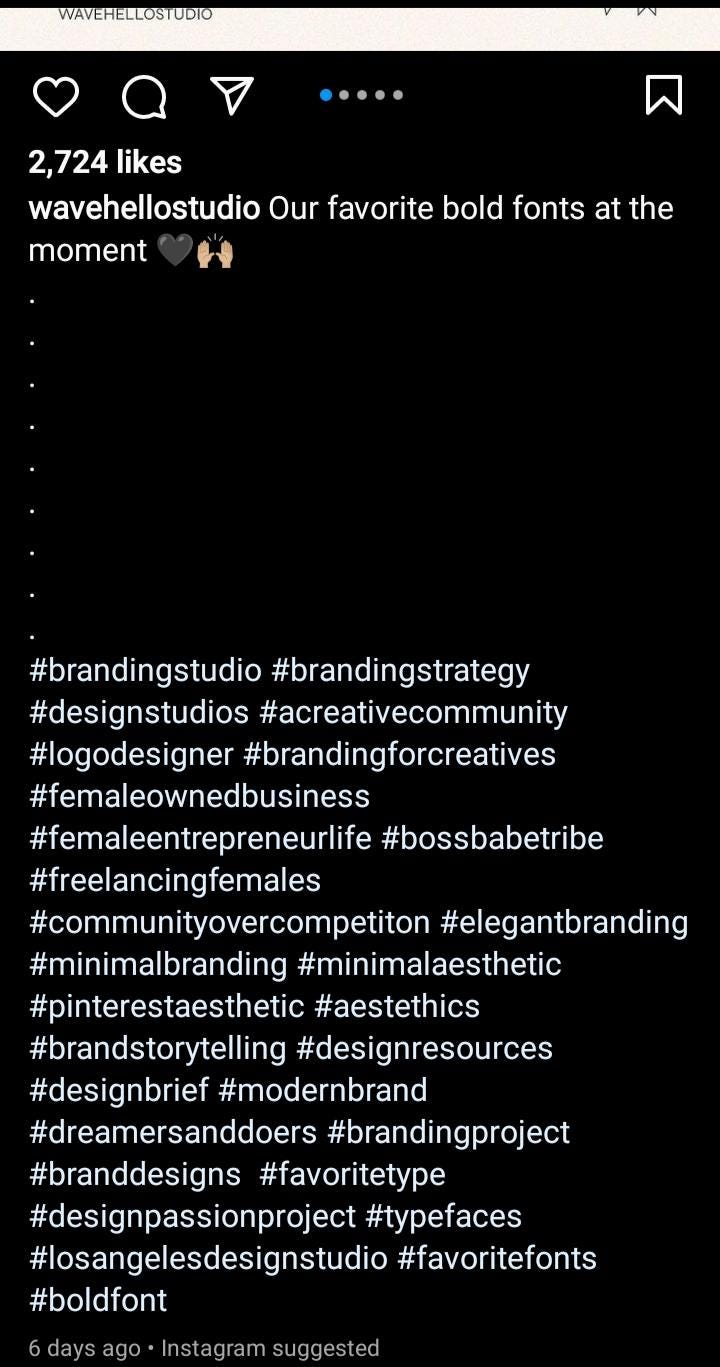
Task: Open the wavehellostudio profile from caption
Action: tap(144, 208)
